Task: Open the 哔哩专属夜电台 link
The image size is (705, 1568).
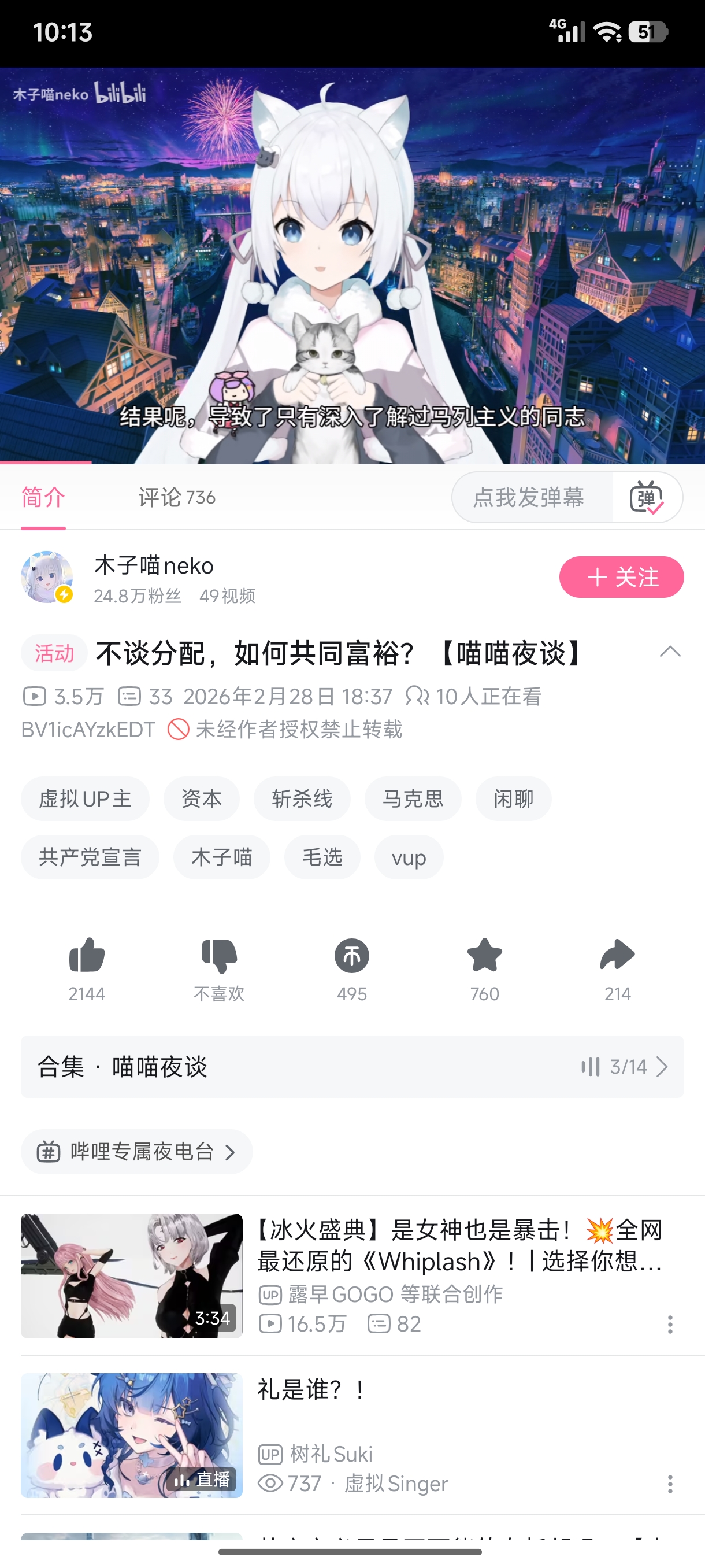Action: point(136,1152)
